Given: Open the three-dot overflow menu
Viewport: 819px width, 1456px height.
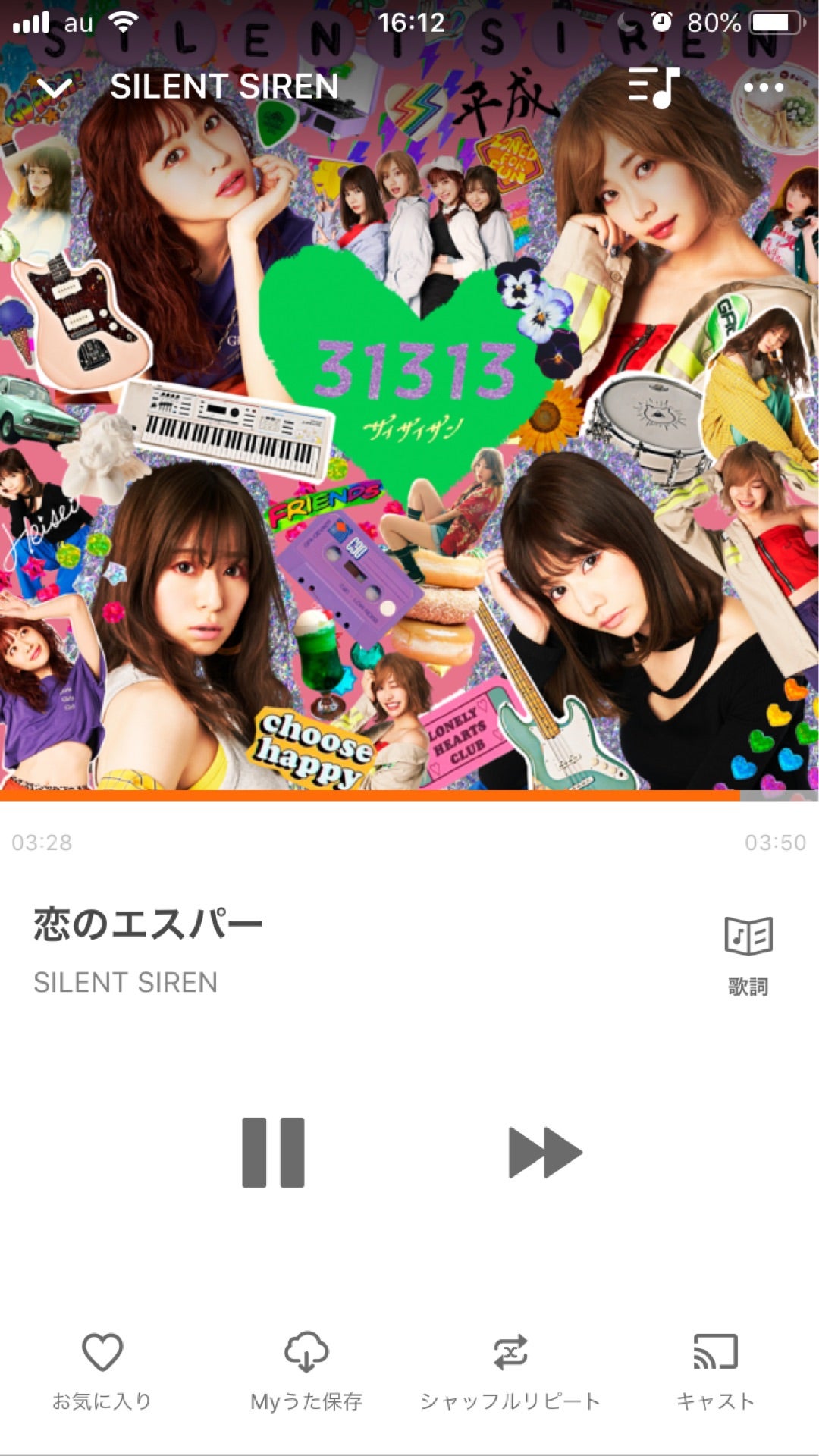Looking at the screenshot, I should (764, 88).
